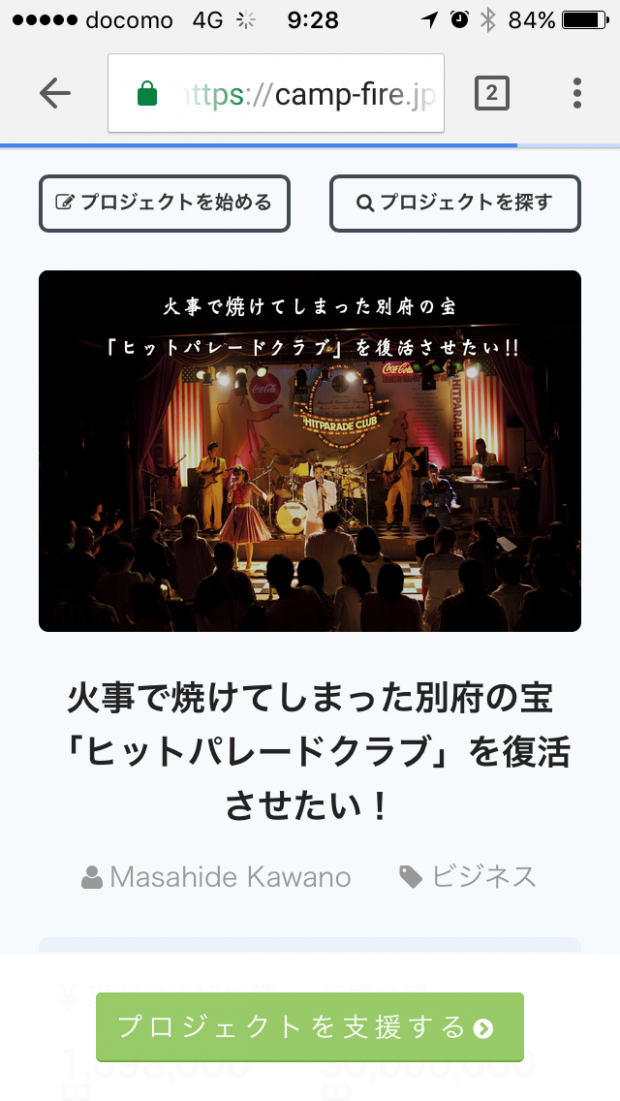Tap プロジェクトを探す search button

(455, 203)
